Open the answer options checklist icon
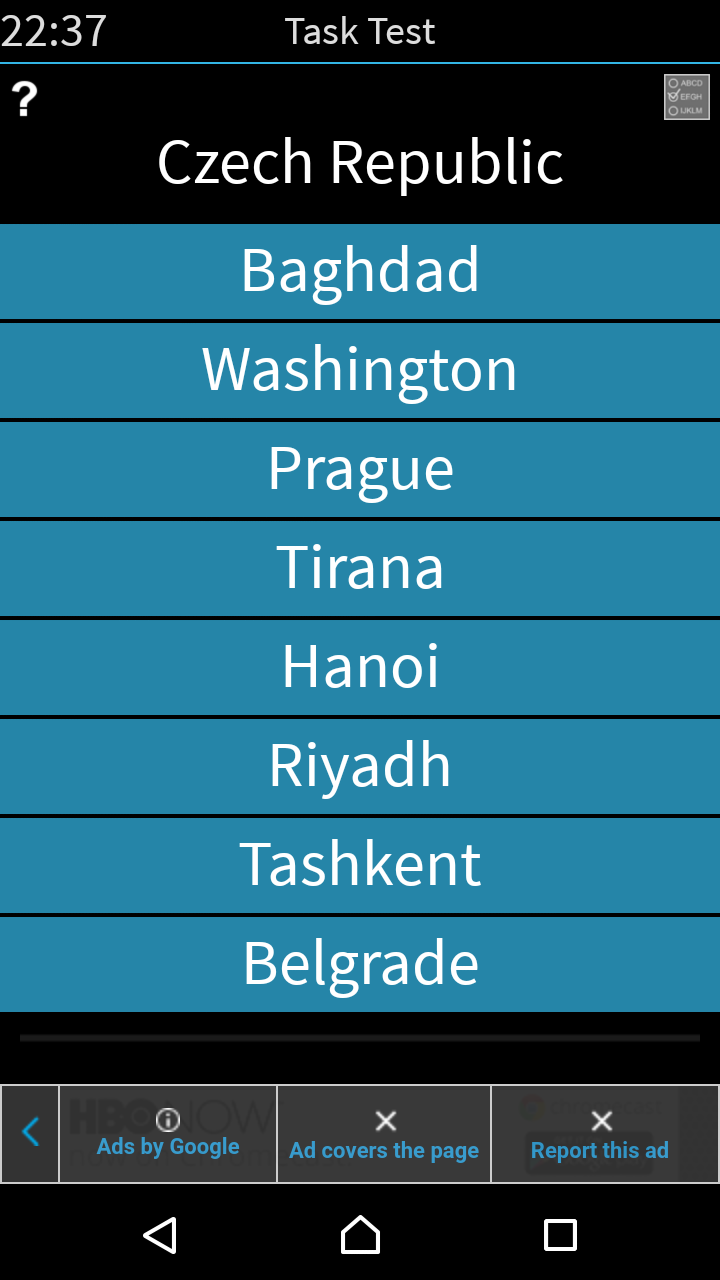This screenshot has width=720, height=1280. point(686,97)
